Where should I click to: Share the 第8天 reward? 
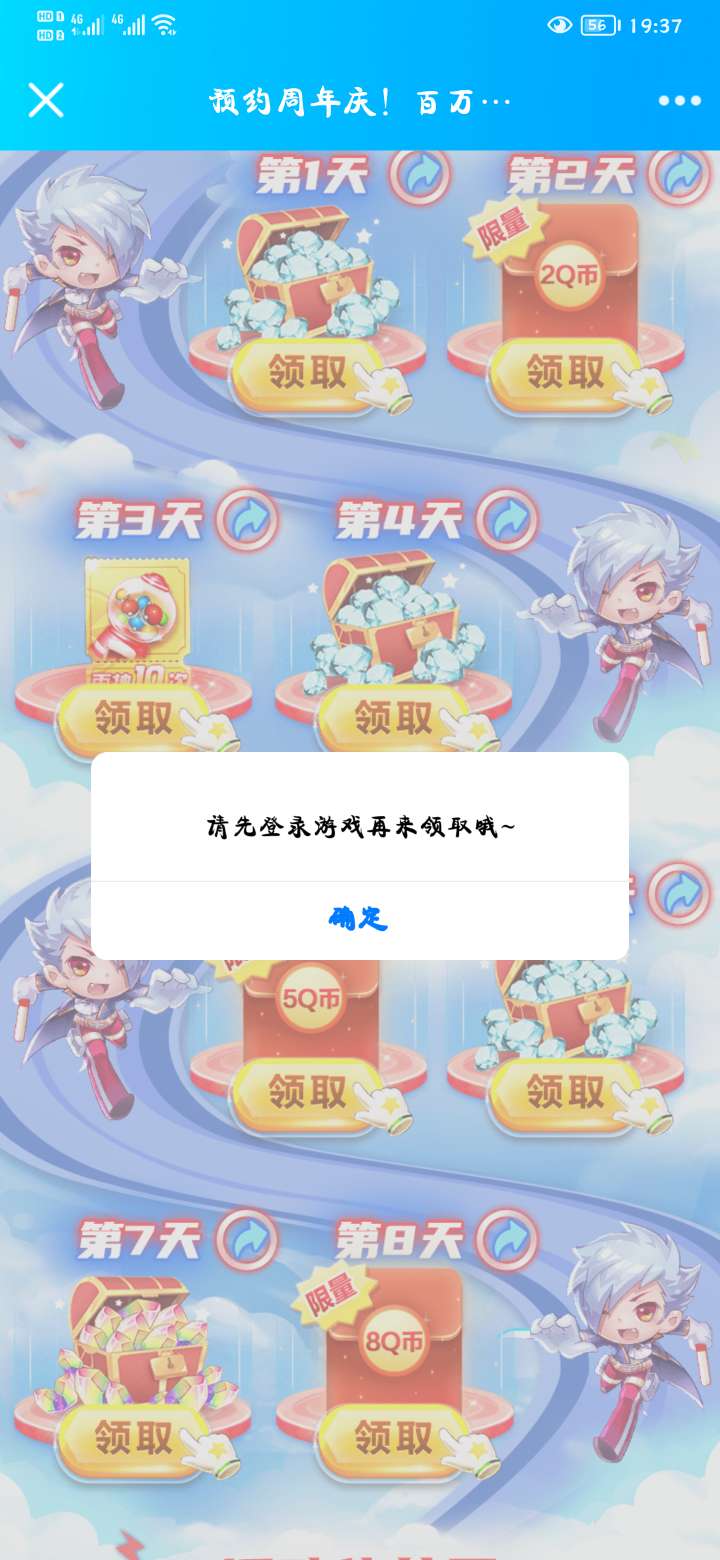506,1240
